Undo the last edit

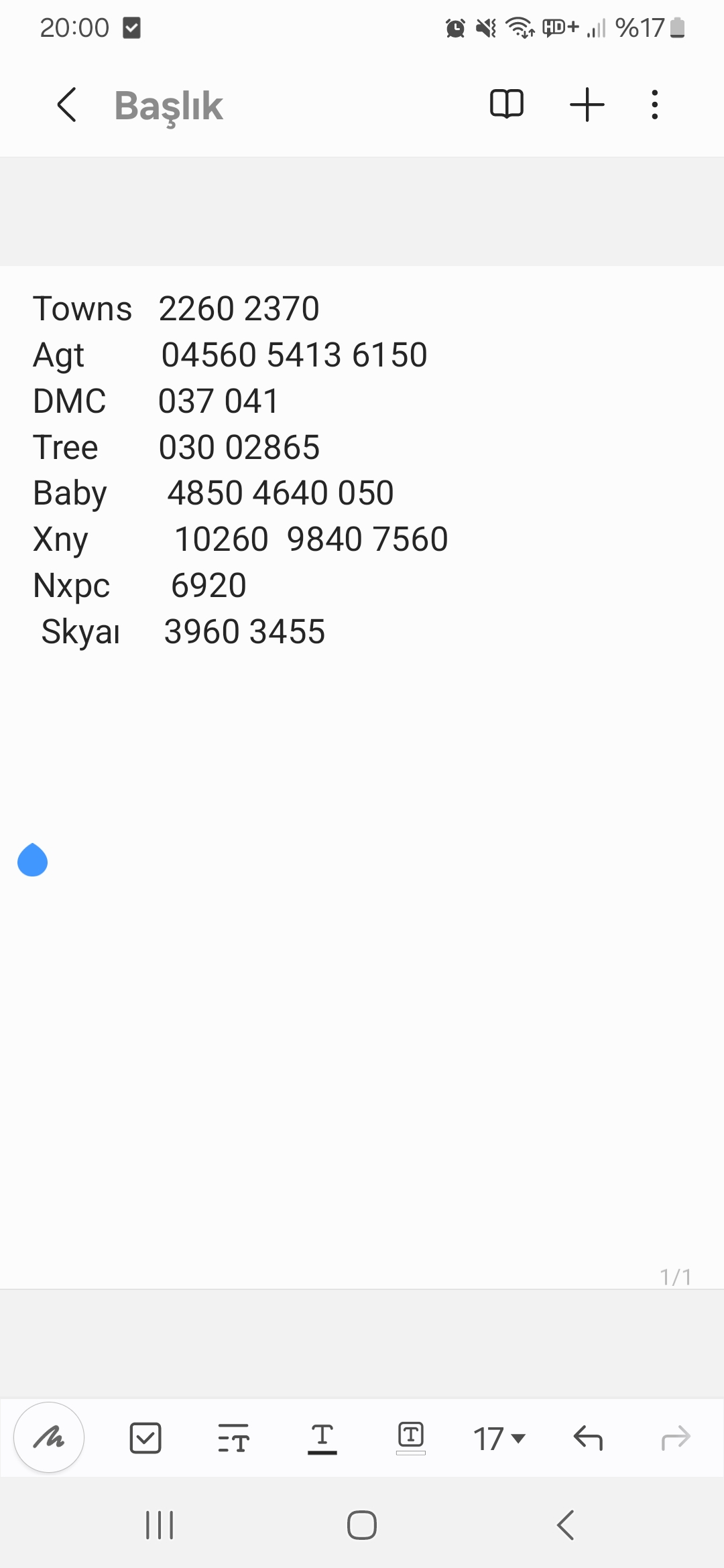pos(588,1438)
